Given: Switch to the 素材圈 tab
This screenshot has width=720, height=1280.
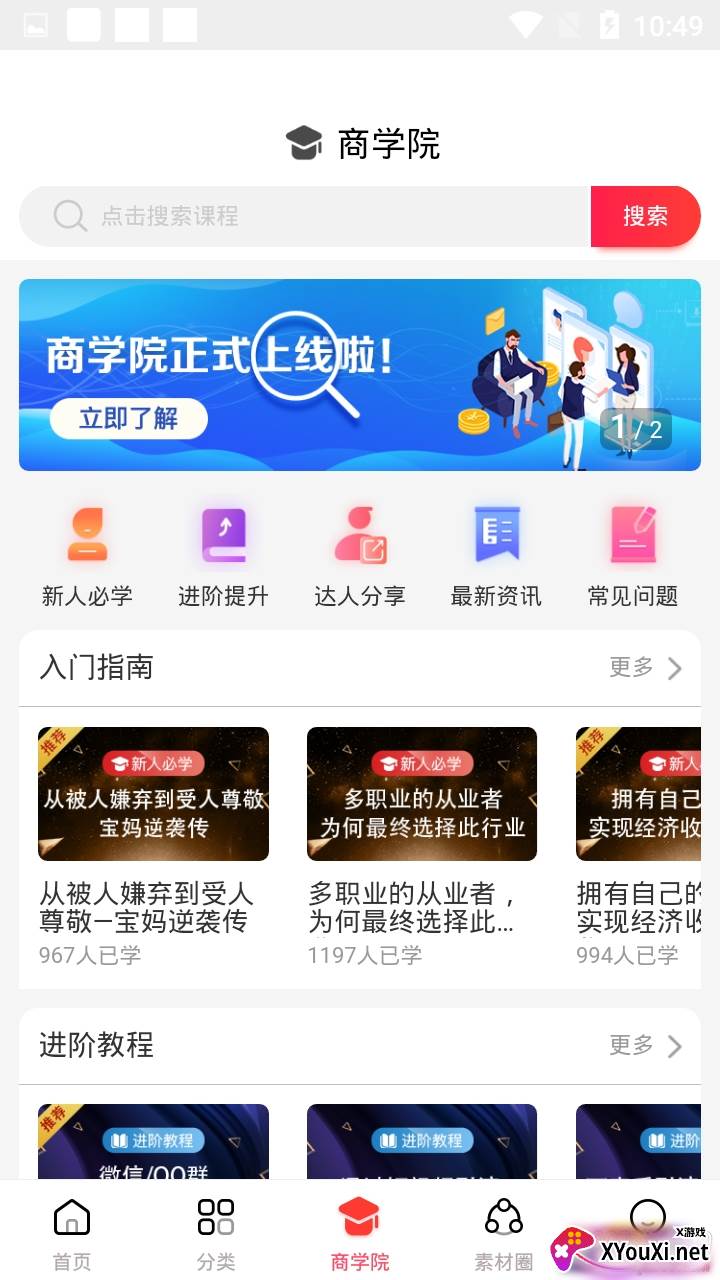Looking at the screenshot, I should [503, 1234].
